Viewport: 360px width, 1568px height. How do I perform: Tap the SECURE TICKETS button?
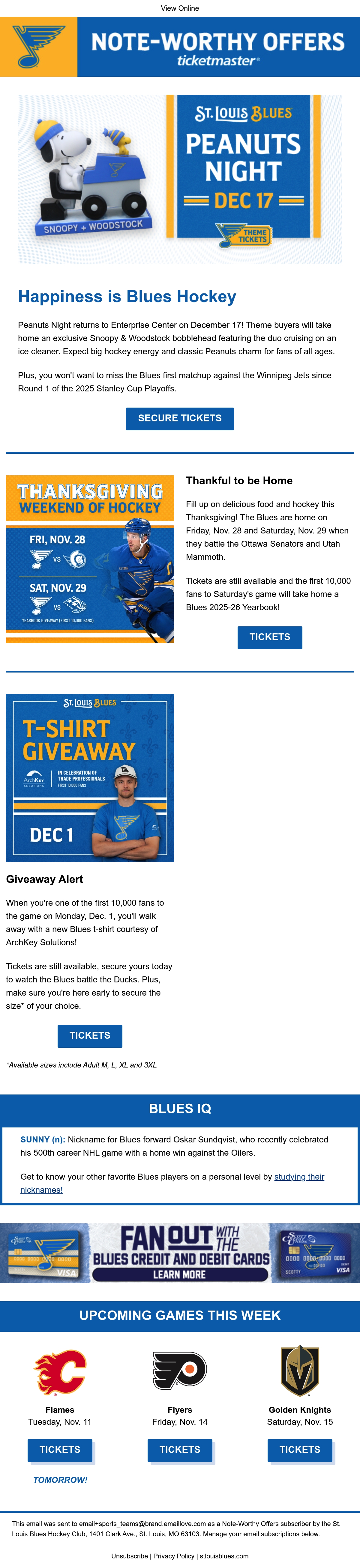180,419
